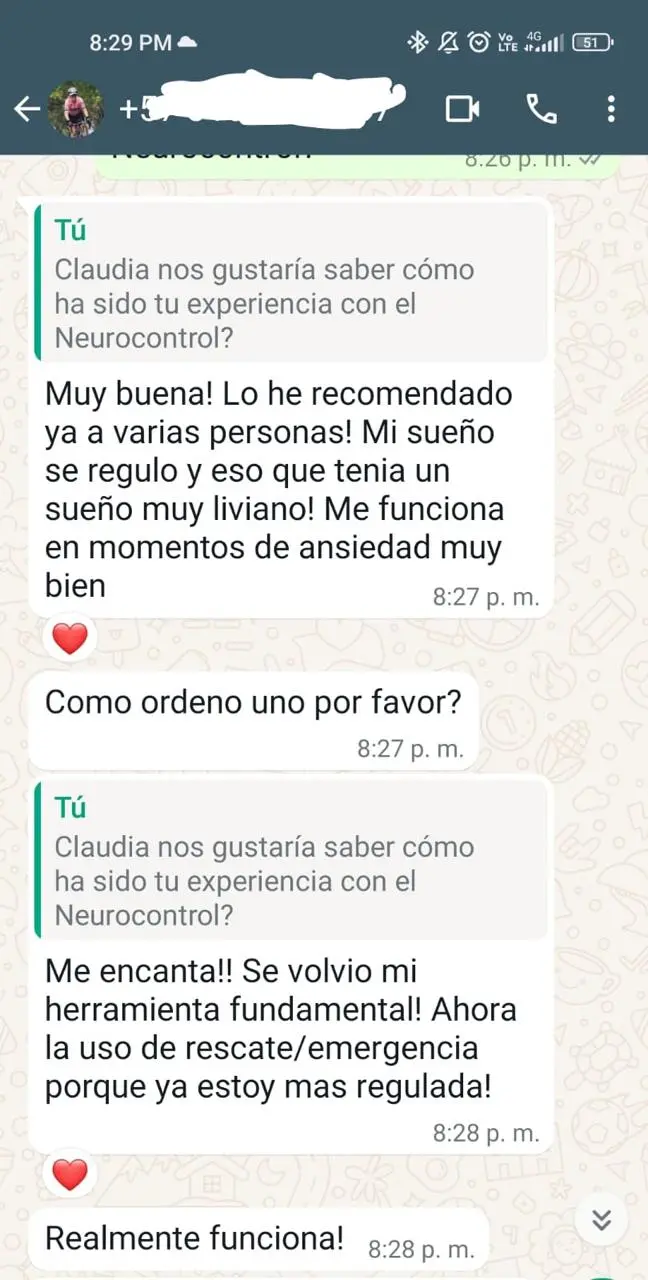
Task: Start a video call
Action: point(462,109)
